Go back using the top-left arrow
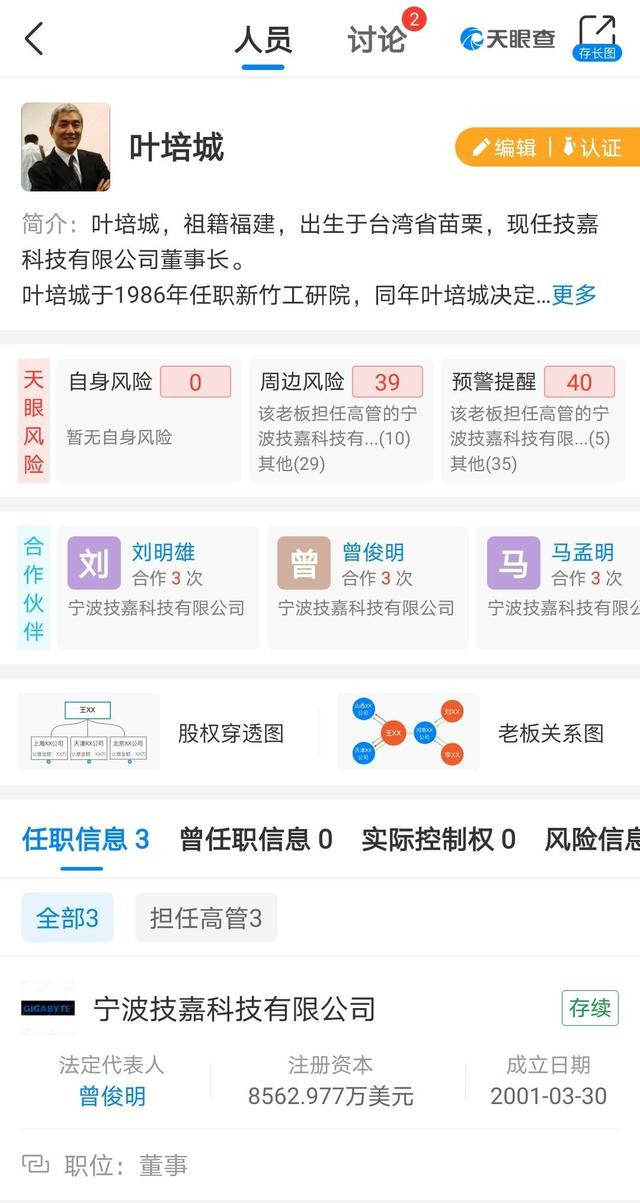Image resolution: width=640 pixels, height=1203 pixels. pos(34,39)
